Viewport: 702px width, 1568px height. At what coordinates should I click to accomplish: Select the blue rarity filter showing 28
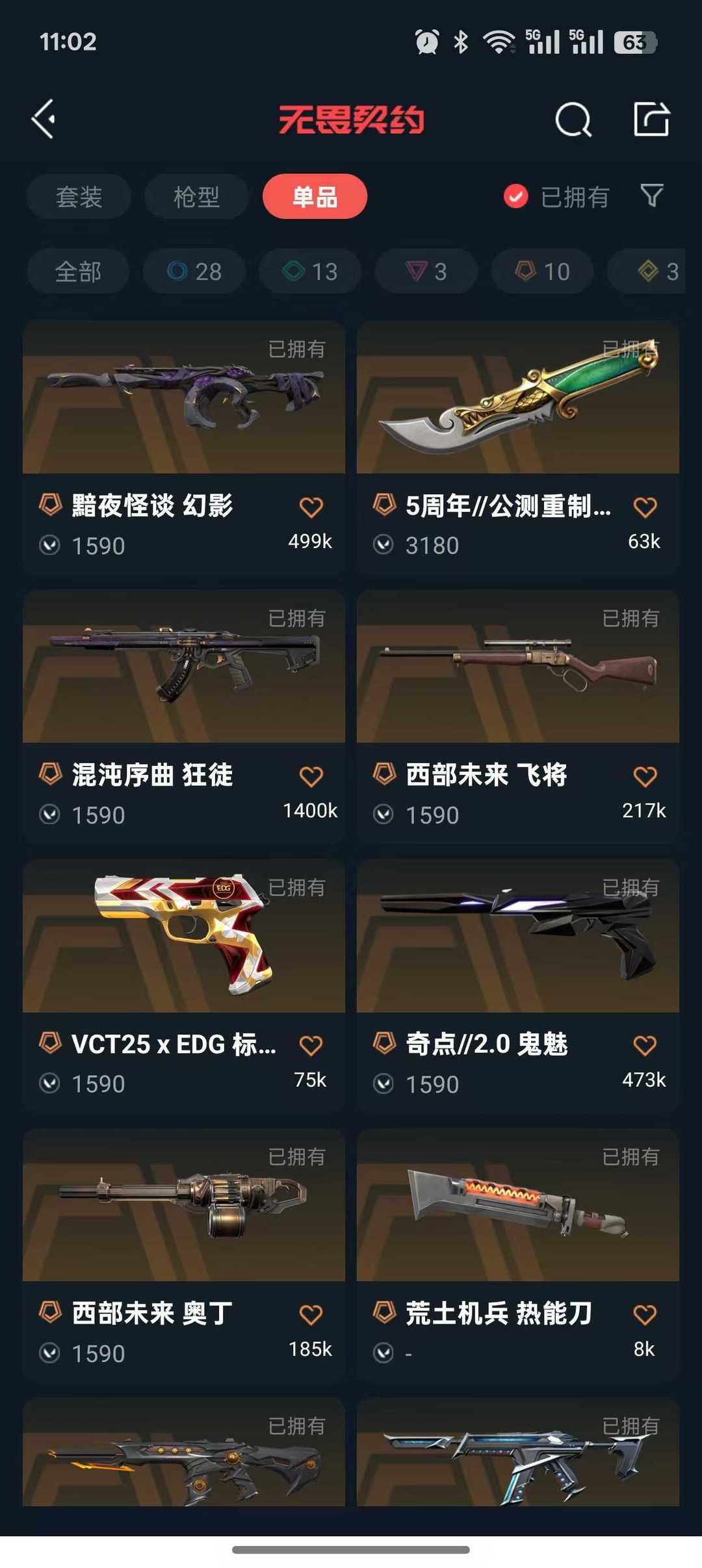coord(193,272)
